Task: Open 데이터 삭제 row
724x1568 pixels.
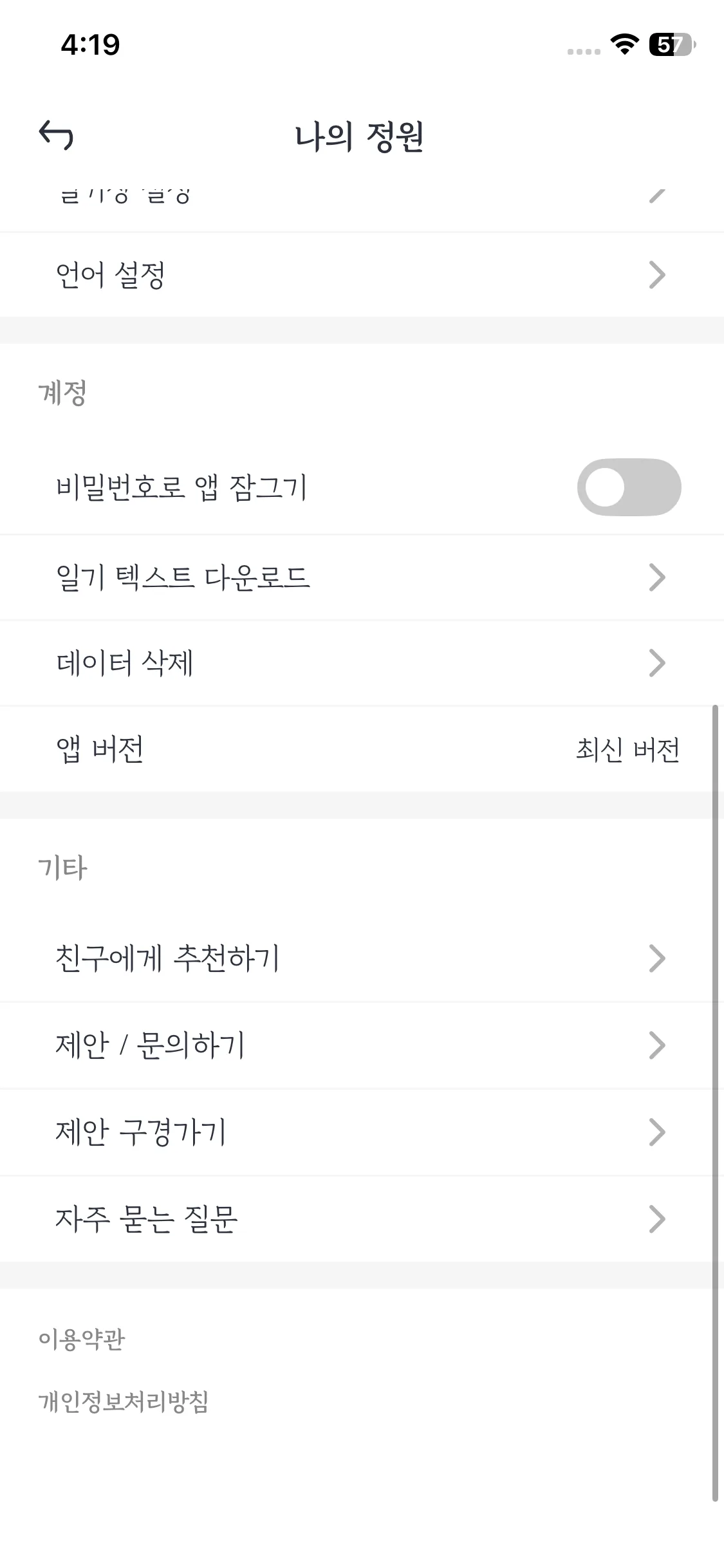Action: 362,663
